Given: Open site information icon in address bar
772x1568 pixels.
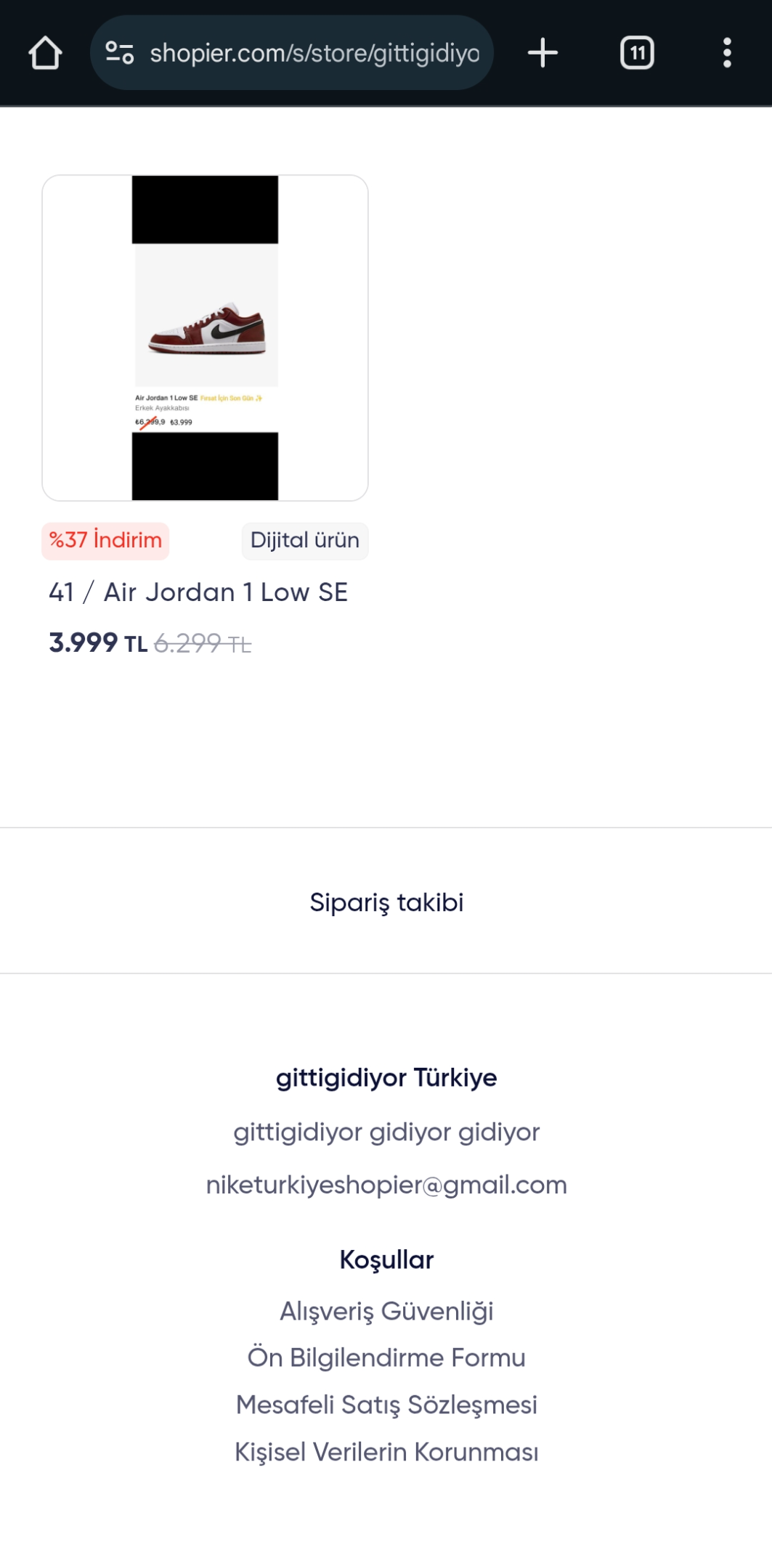Looking at the screenshot, I should click(119, 53).
